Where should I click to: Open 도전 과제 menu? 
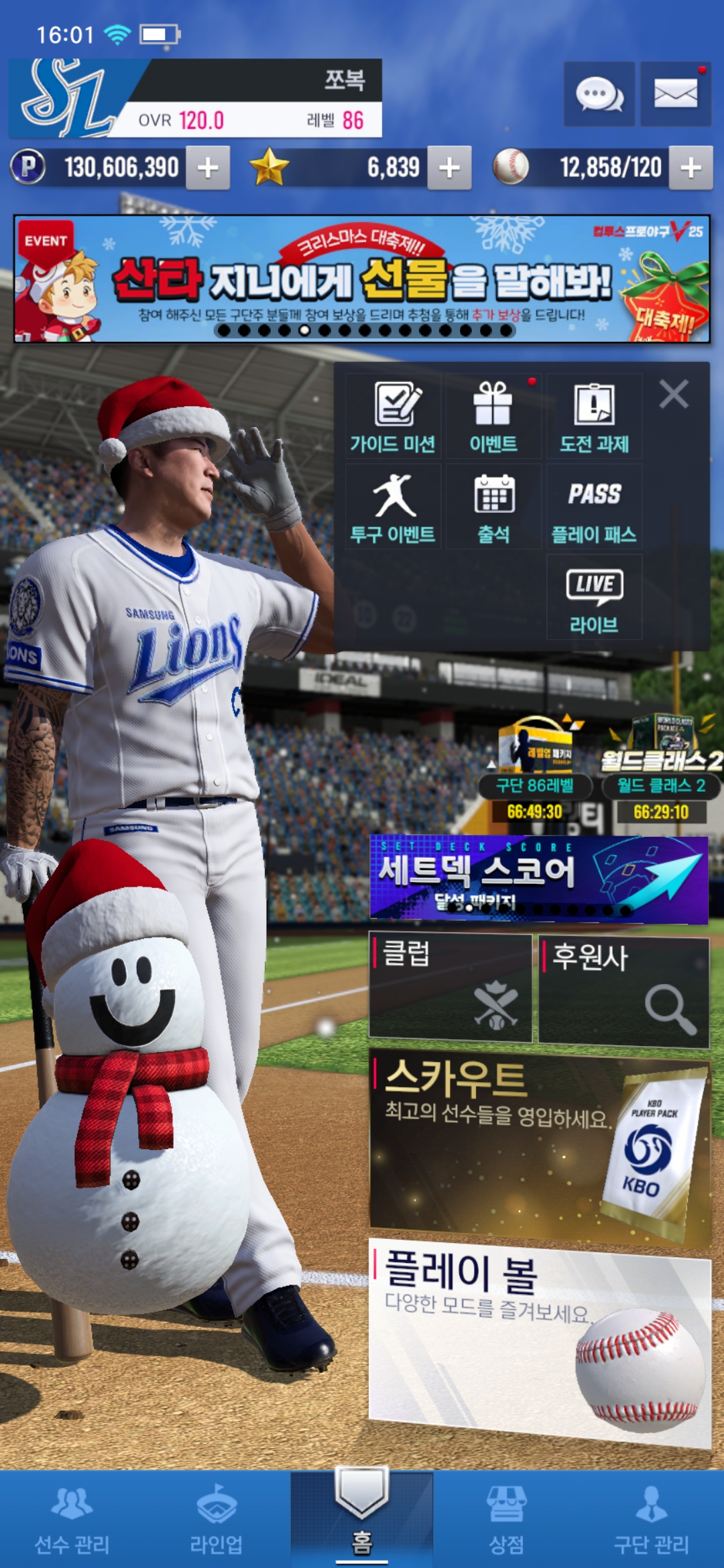pos(594,417)
